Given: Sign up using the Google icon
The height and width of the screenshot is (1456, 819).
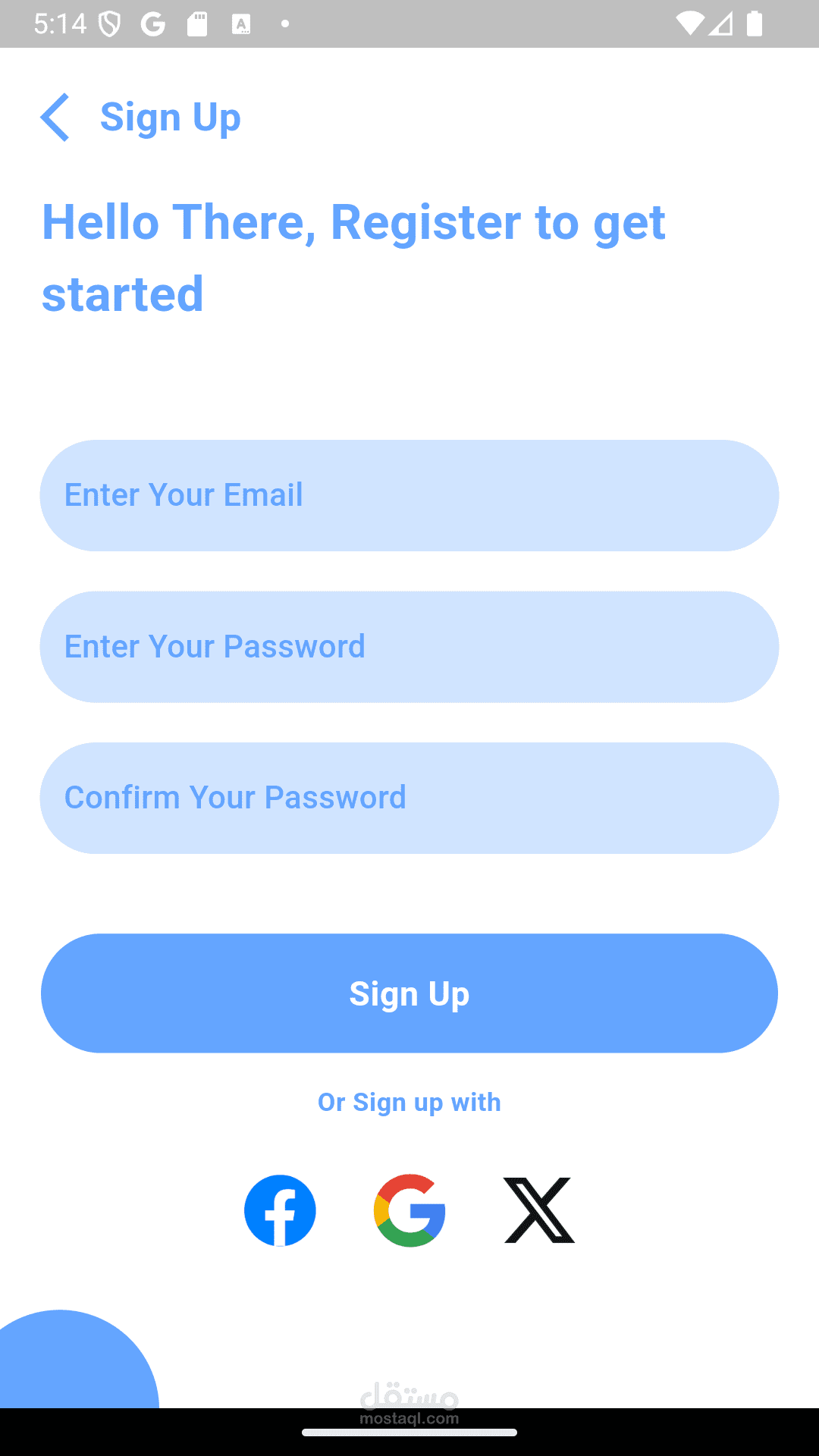Looking at the screenshot, I should click(x=409, y=1210).
